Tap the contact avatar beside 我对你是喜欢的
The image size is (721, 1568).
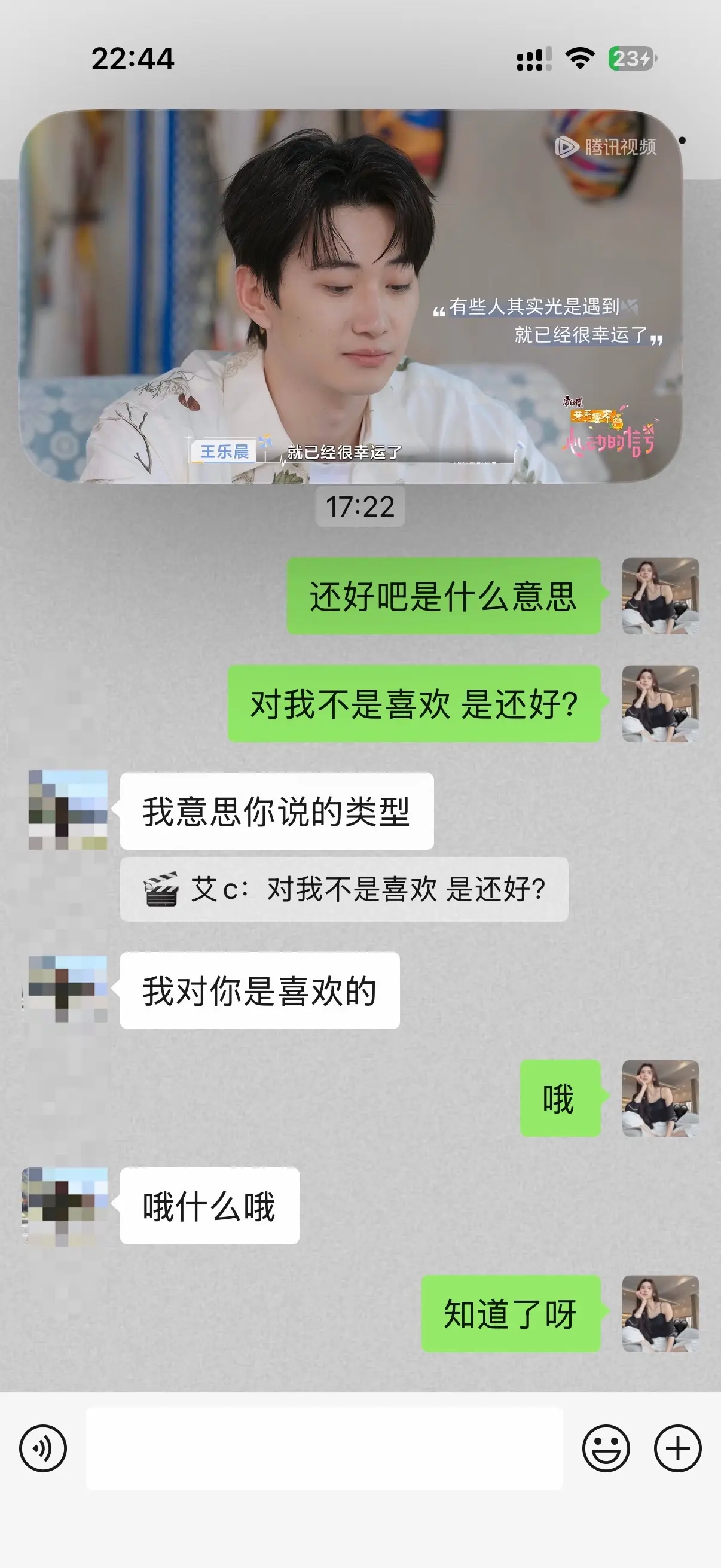(69, 990)
